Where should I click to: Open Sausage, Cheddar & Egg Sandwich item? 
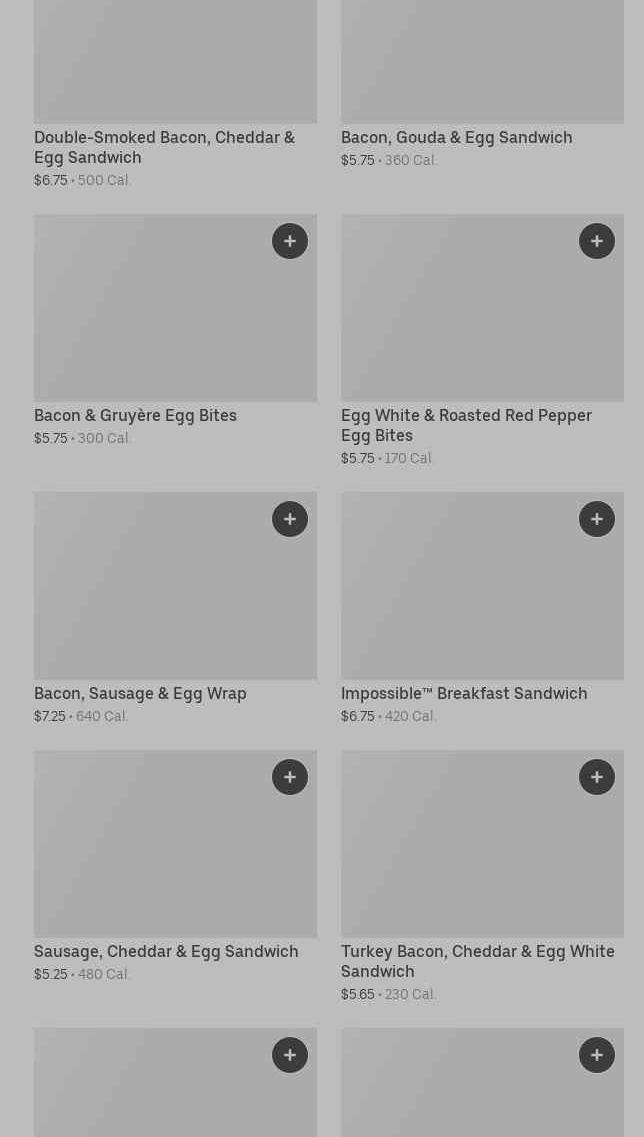point(166,951)
